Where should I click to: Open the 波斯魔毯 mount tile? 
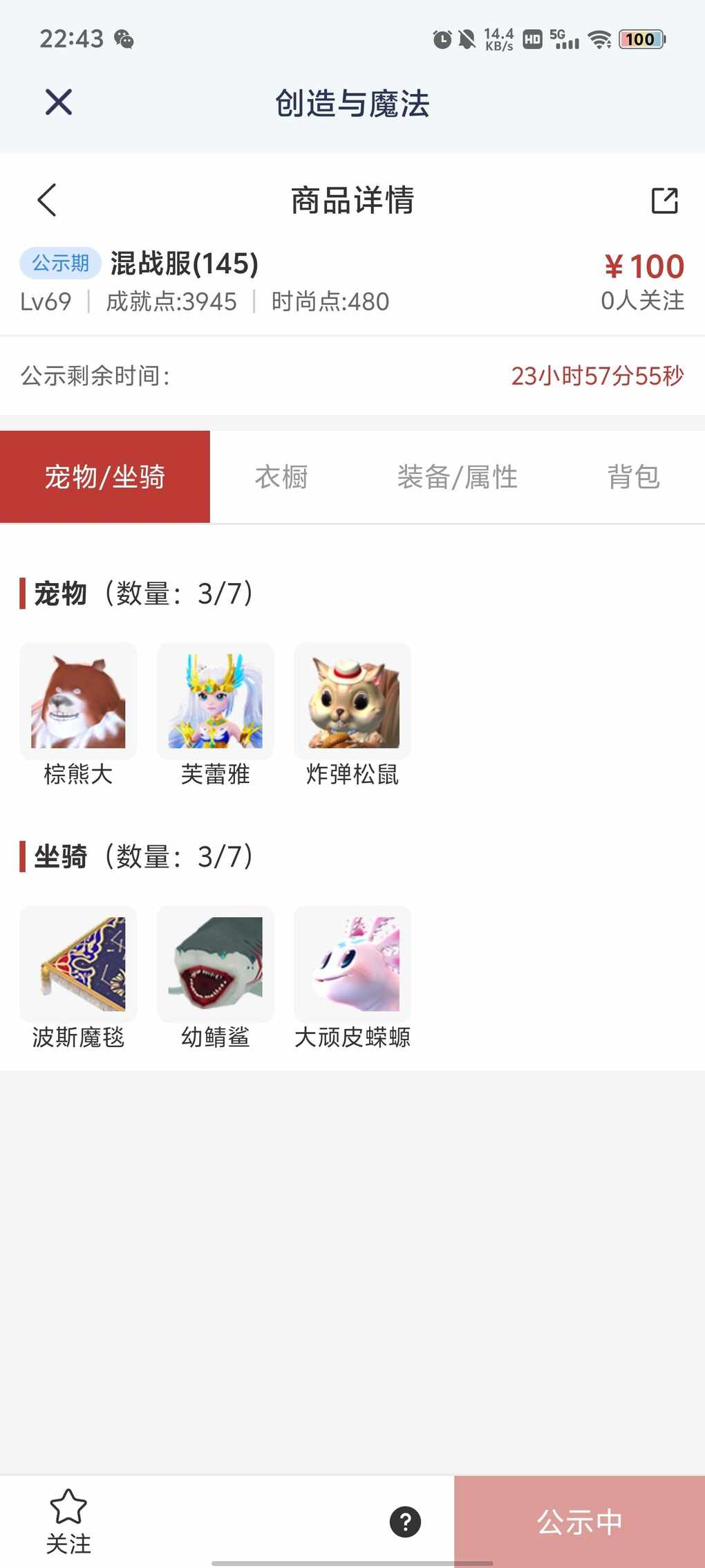[78, 964]
